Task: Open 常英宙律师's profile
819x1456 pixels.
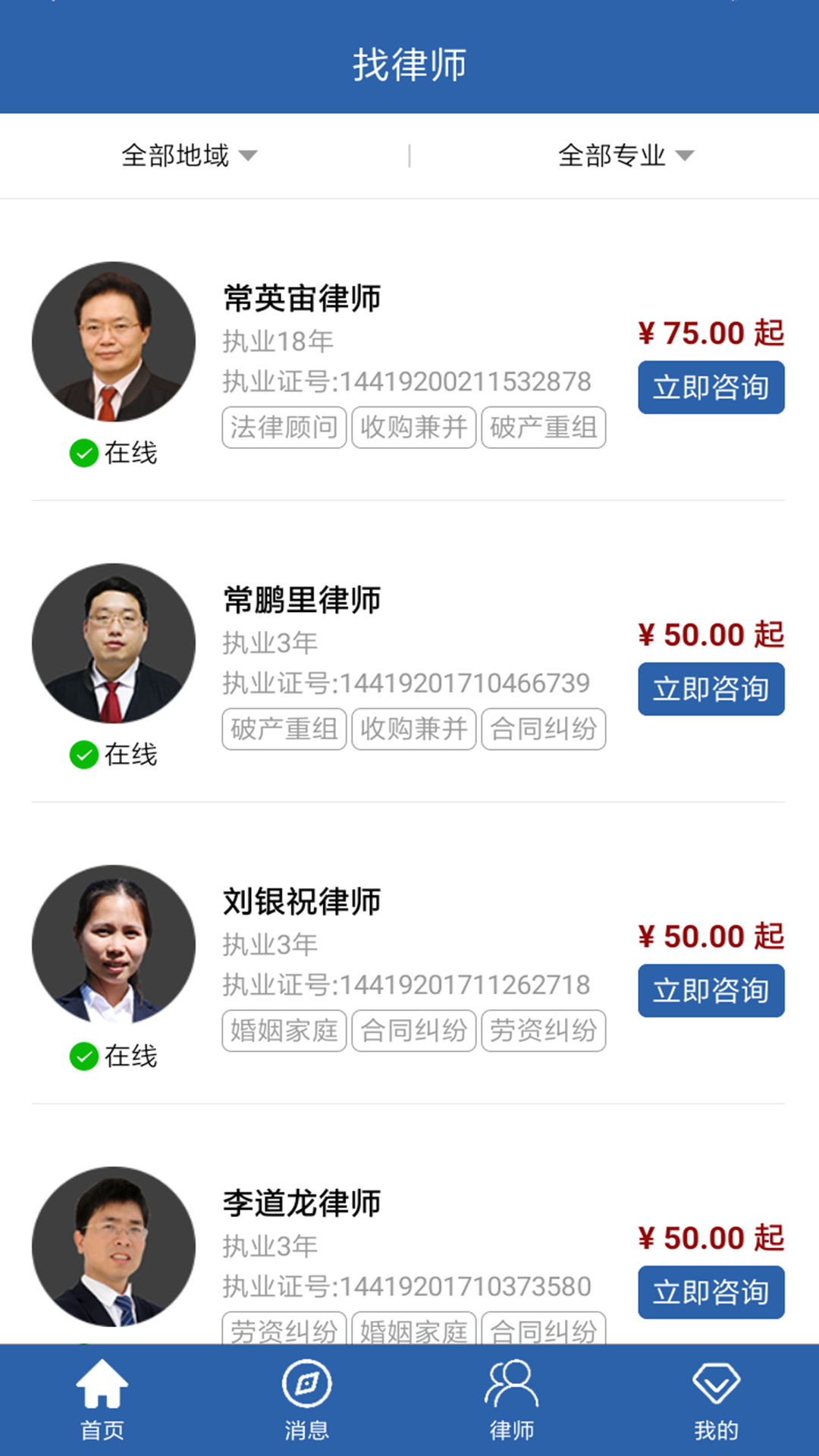Action: 302,299
